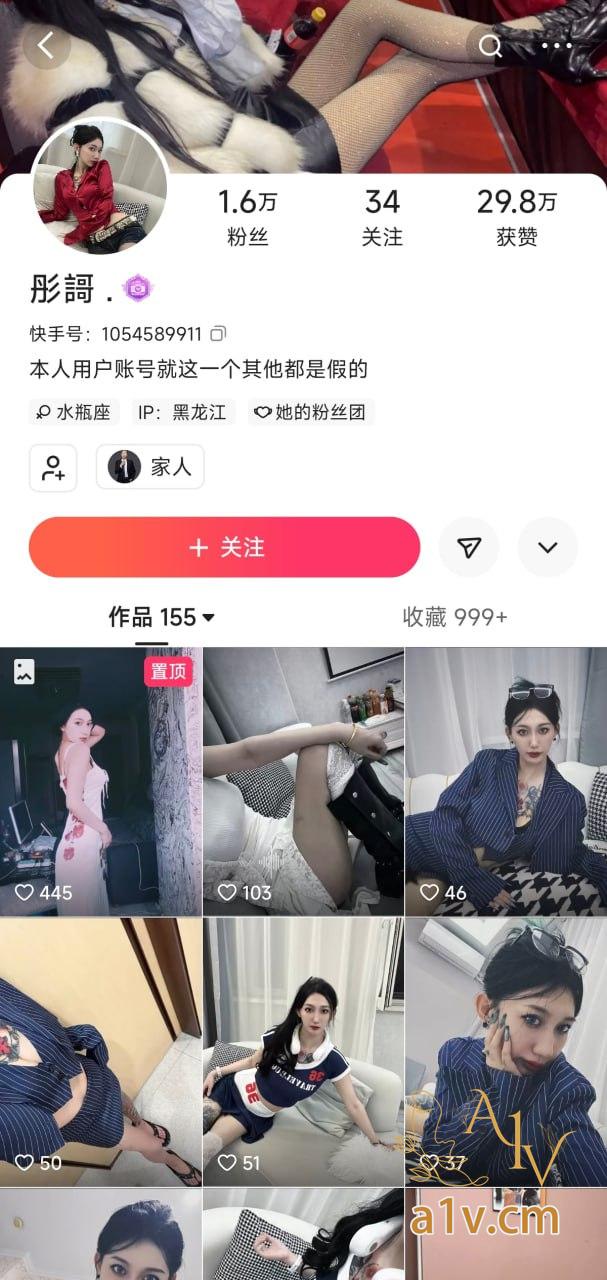Image resolution: width=607 pixels, height=1280 pixels.
Task: Copy the 快手号 ID number
Action: click(219, 333)
